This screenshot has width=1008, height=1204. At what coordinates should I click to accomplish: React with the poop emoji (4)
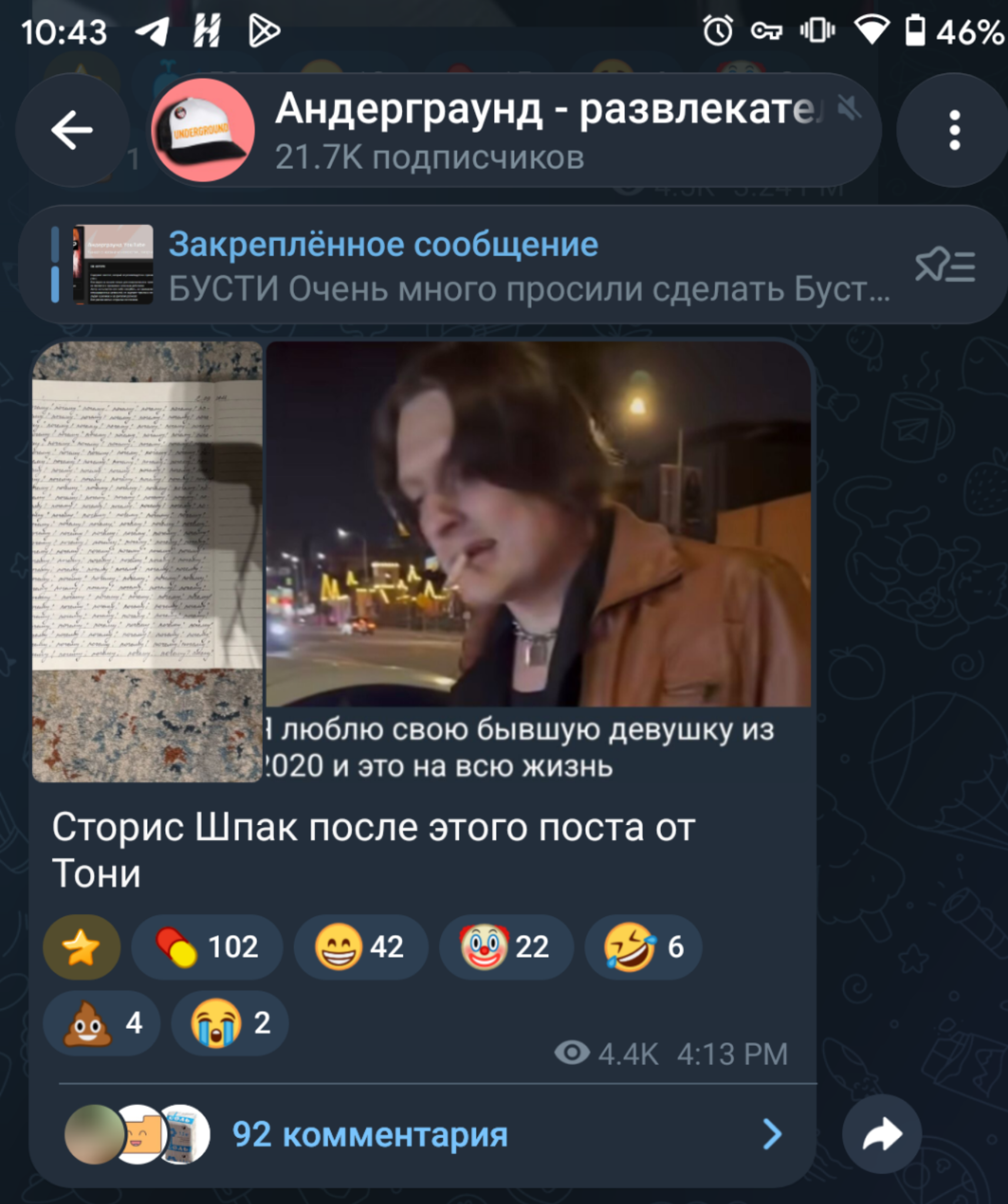point(102,1024)
